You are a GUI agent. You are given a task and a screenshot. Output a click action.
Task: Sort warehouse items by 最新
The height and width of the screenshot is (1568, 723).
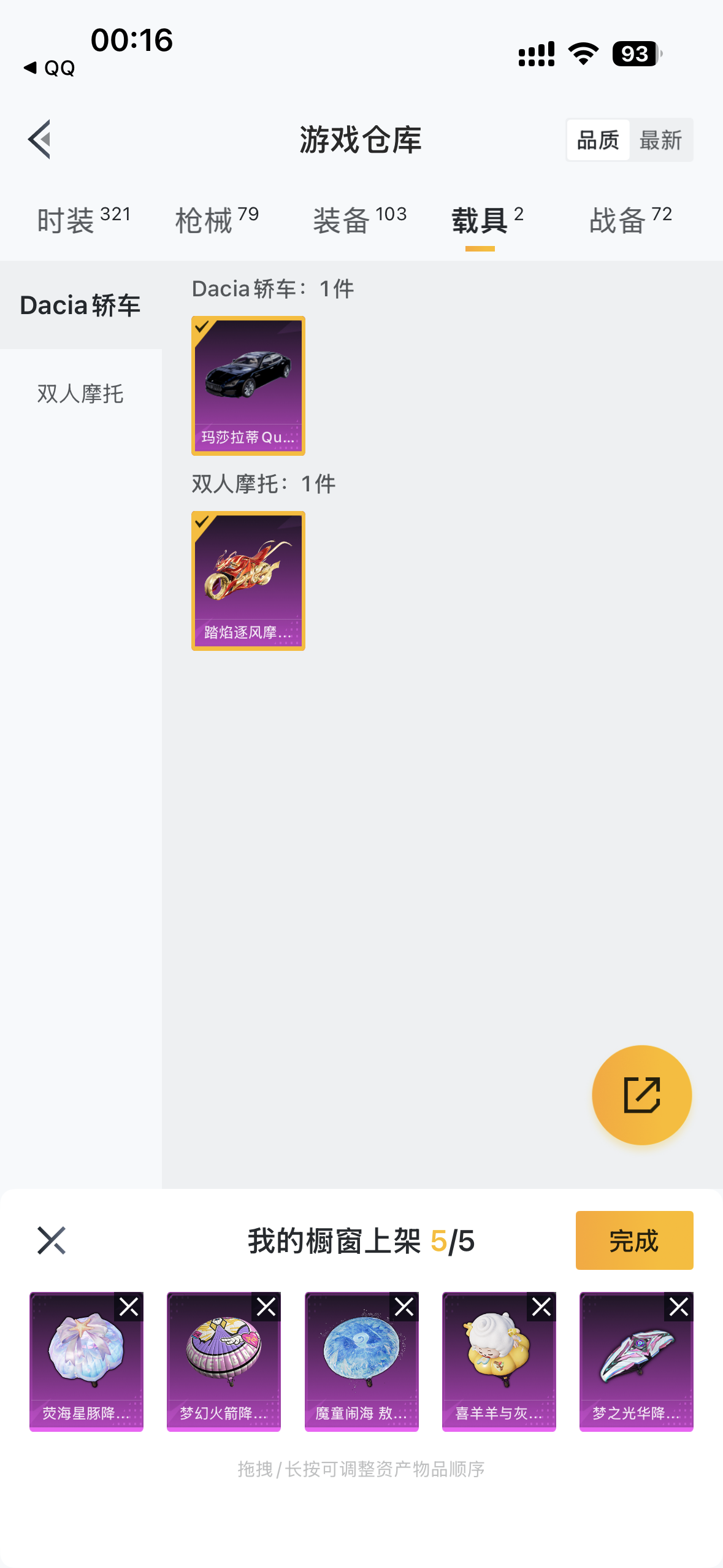click(x=660, y=140)
